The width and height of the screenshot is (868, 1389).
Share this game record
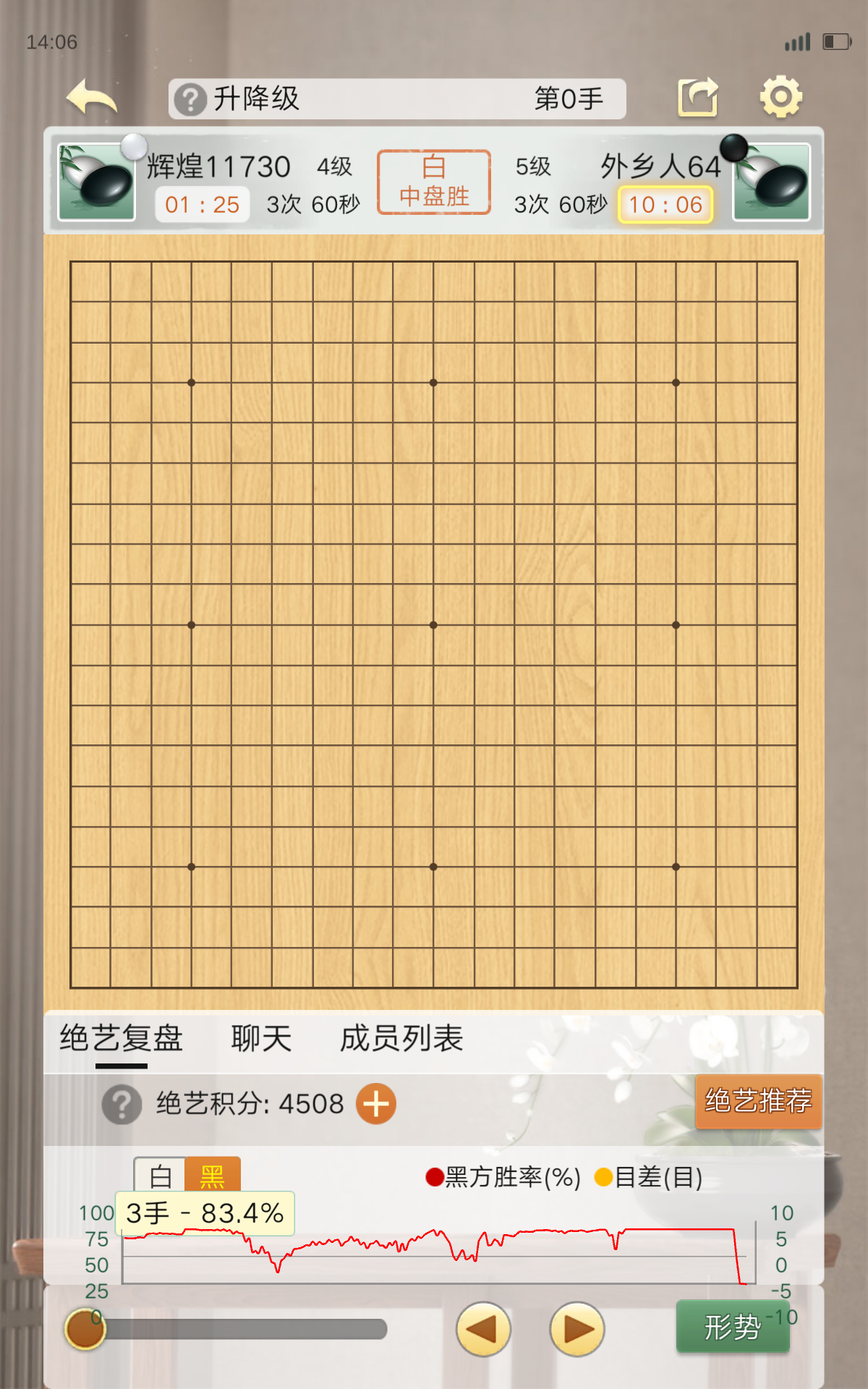[697, 98]
